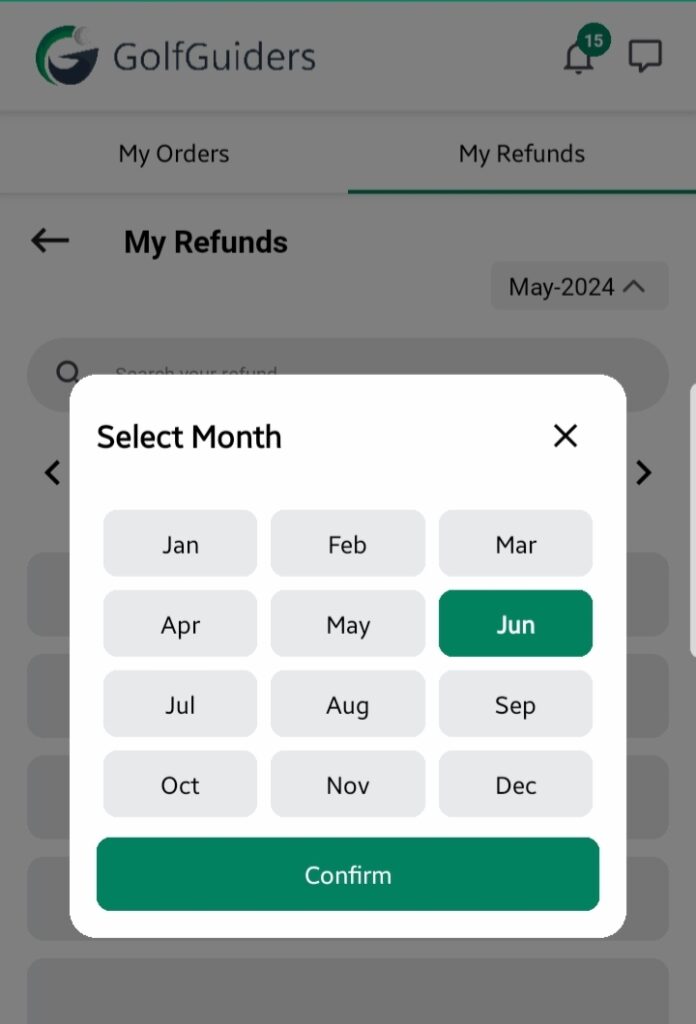Select Jan in the month picker
Image resolution: width=696 pixels, height=1024 pixels.
(180, 544)
